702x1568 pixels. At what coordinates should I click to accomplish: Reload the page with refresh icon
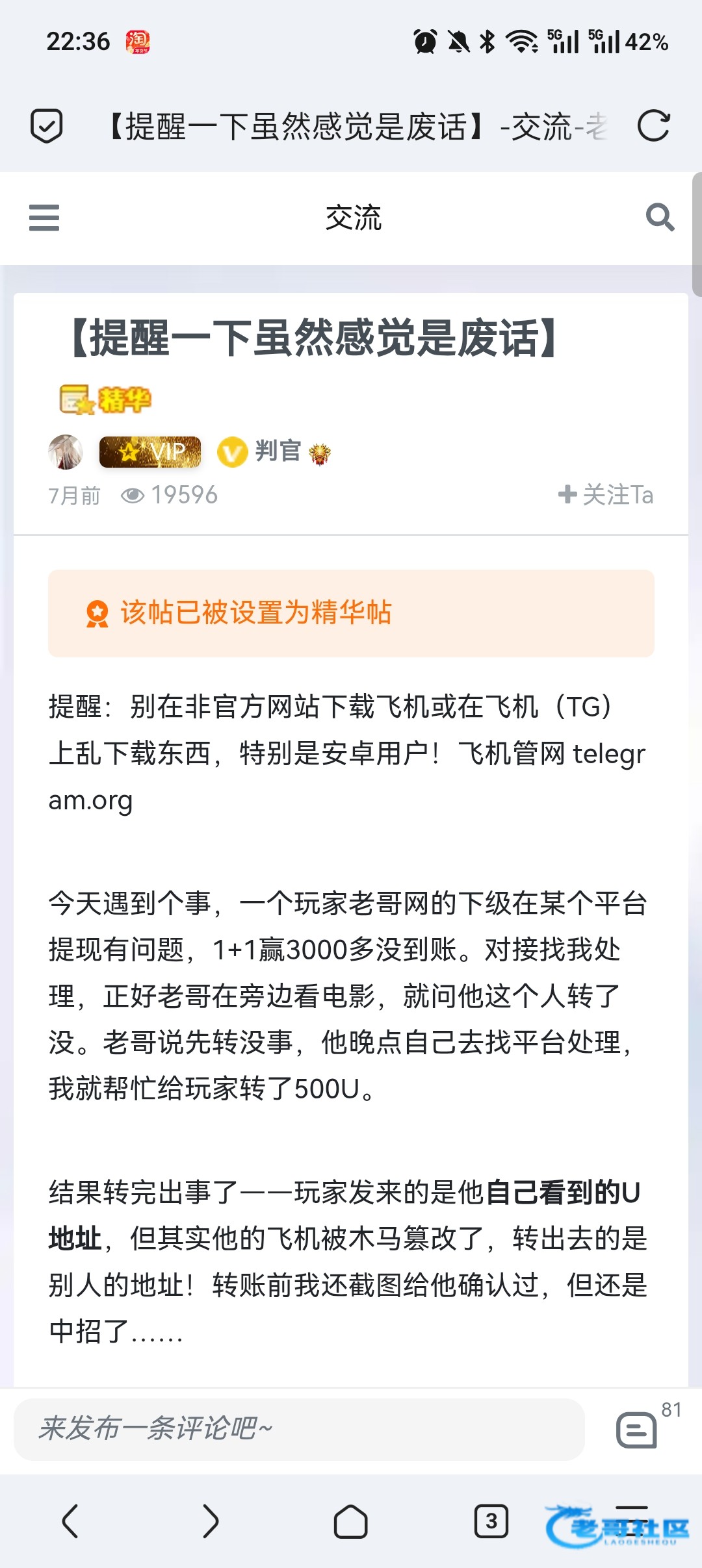click(x=653, y=126)
